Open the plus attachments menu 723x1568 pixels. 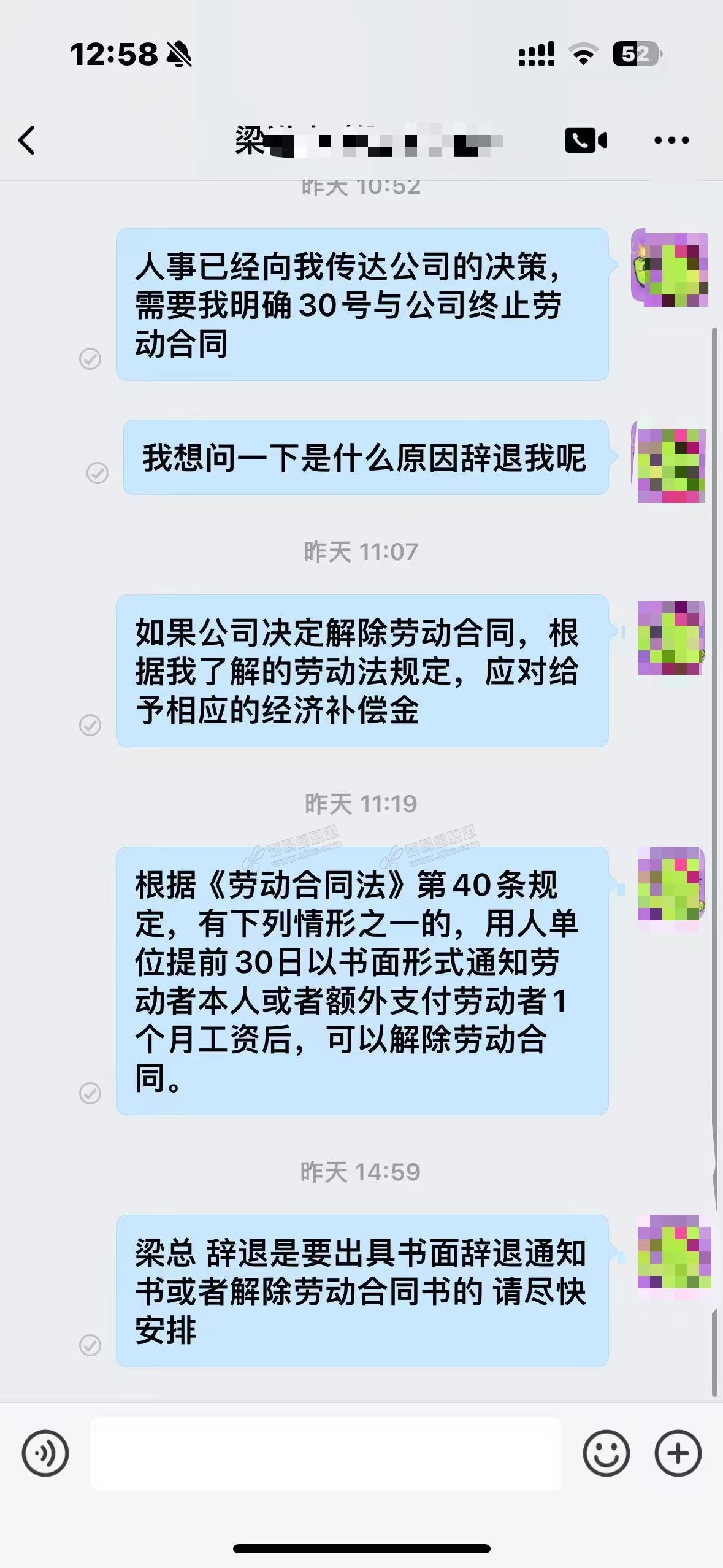(x=678, y=1453)
